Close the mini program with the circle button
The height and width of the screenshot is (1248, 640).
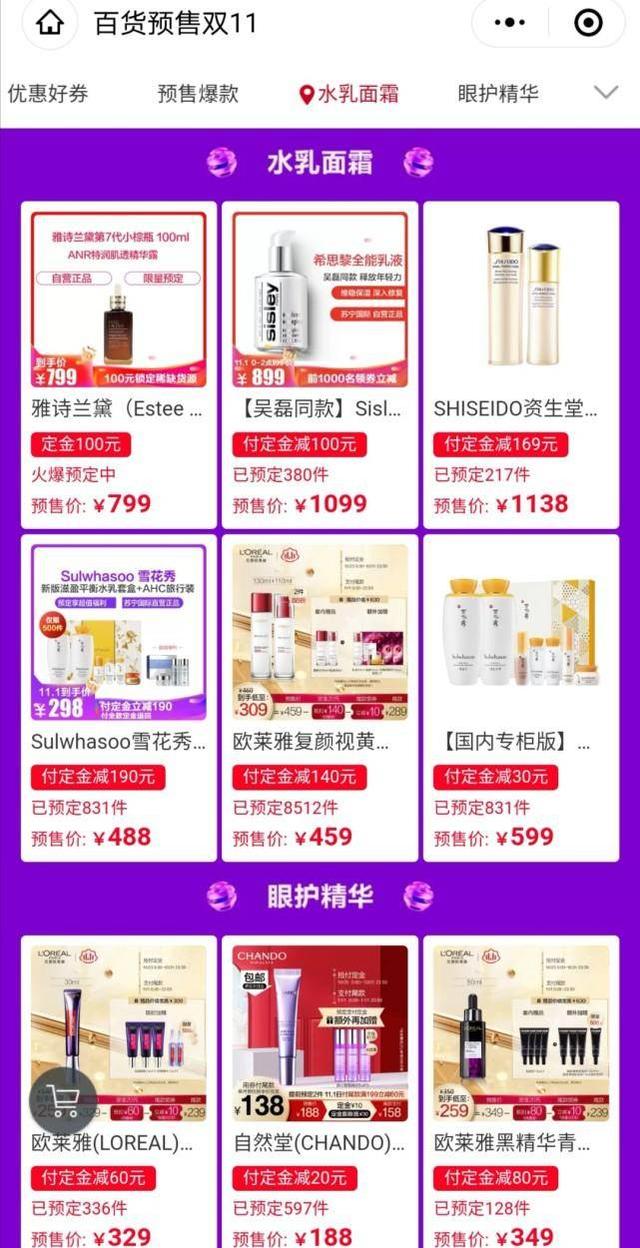(x=589, y=22)
